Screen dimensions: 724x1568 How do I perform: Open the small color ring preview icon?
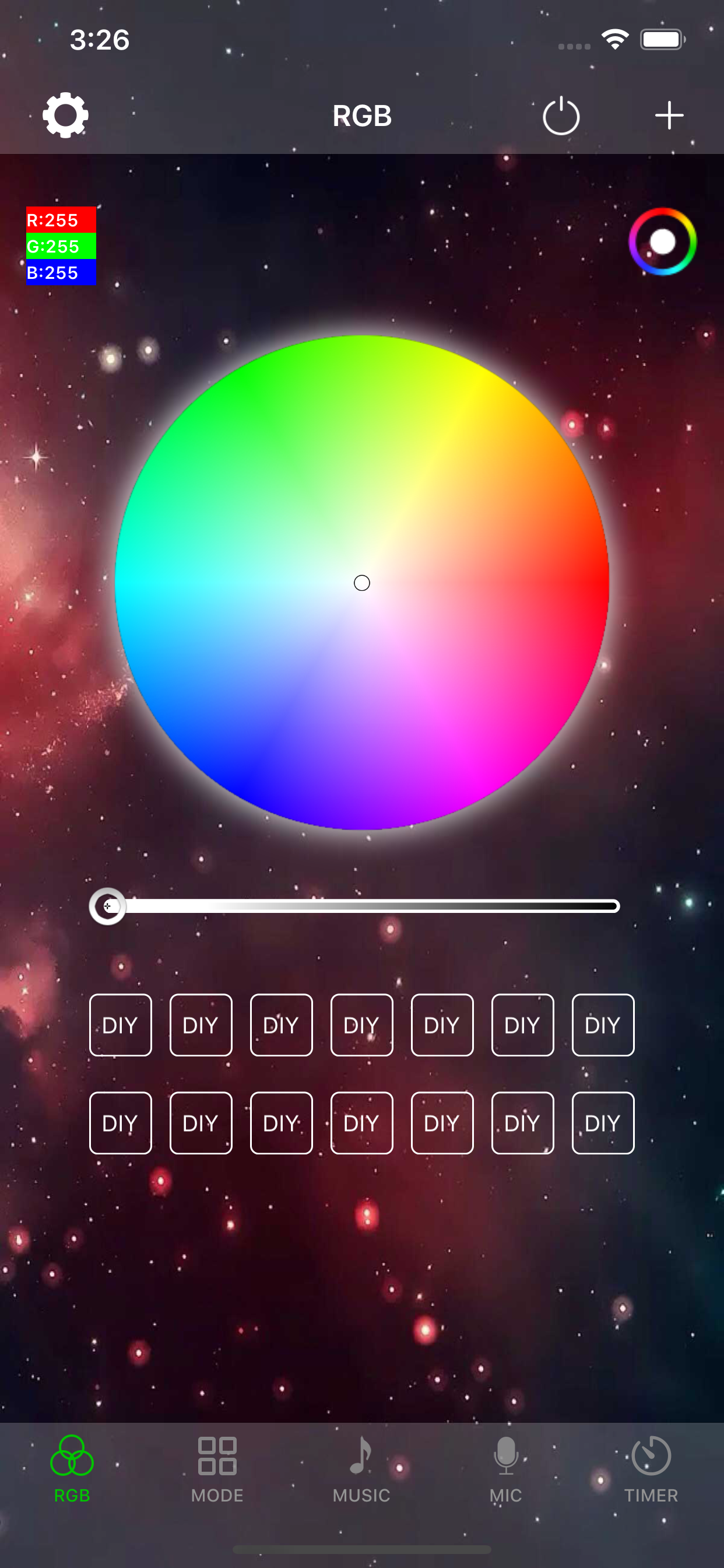(663, 242)
